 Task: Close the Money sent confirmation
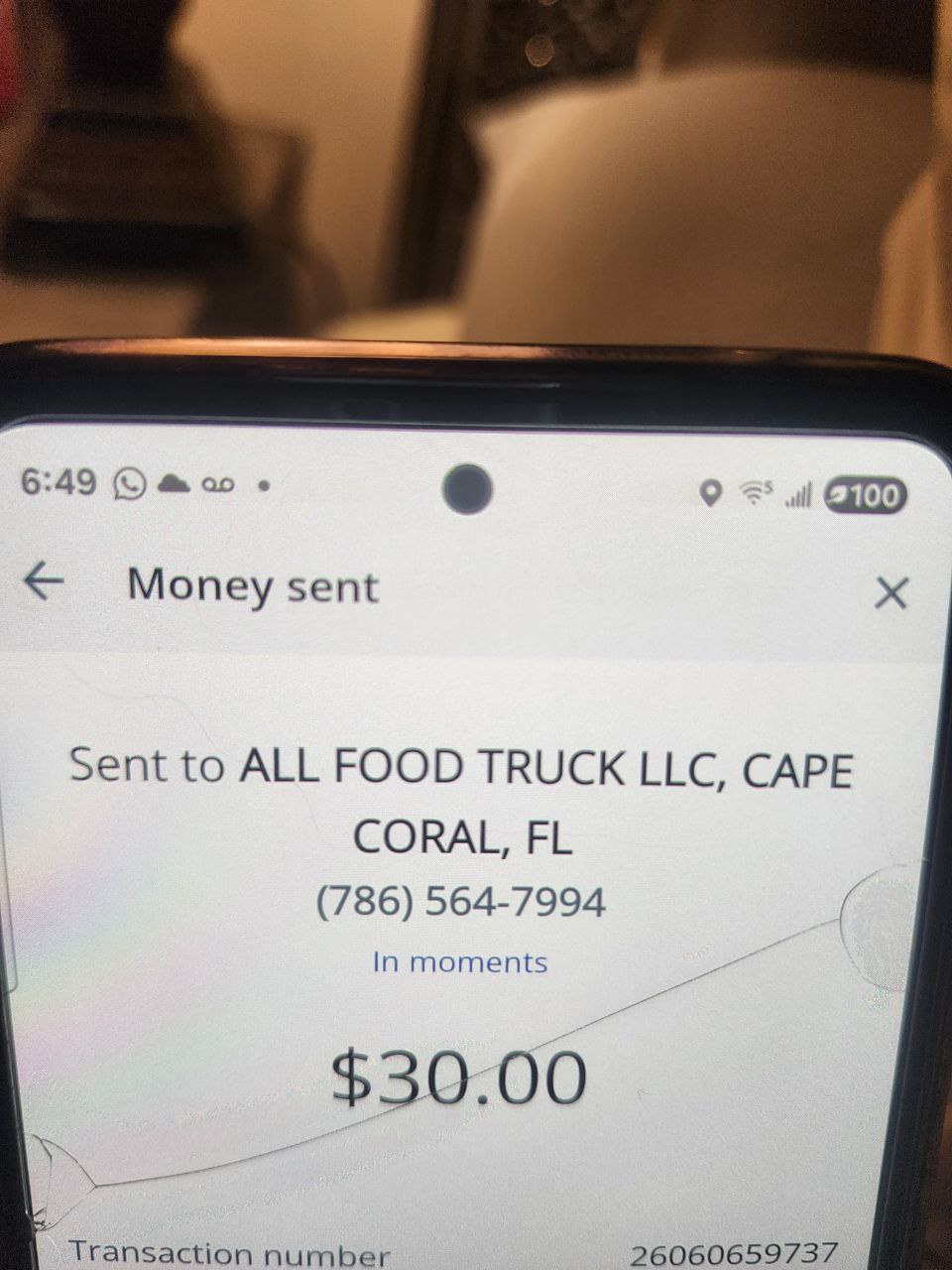891,594
